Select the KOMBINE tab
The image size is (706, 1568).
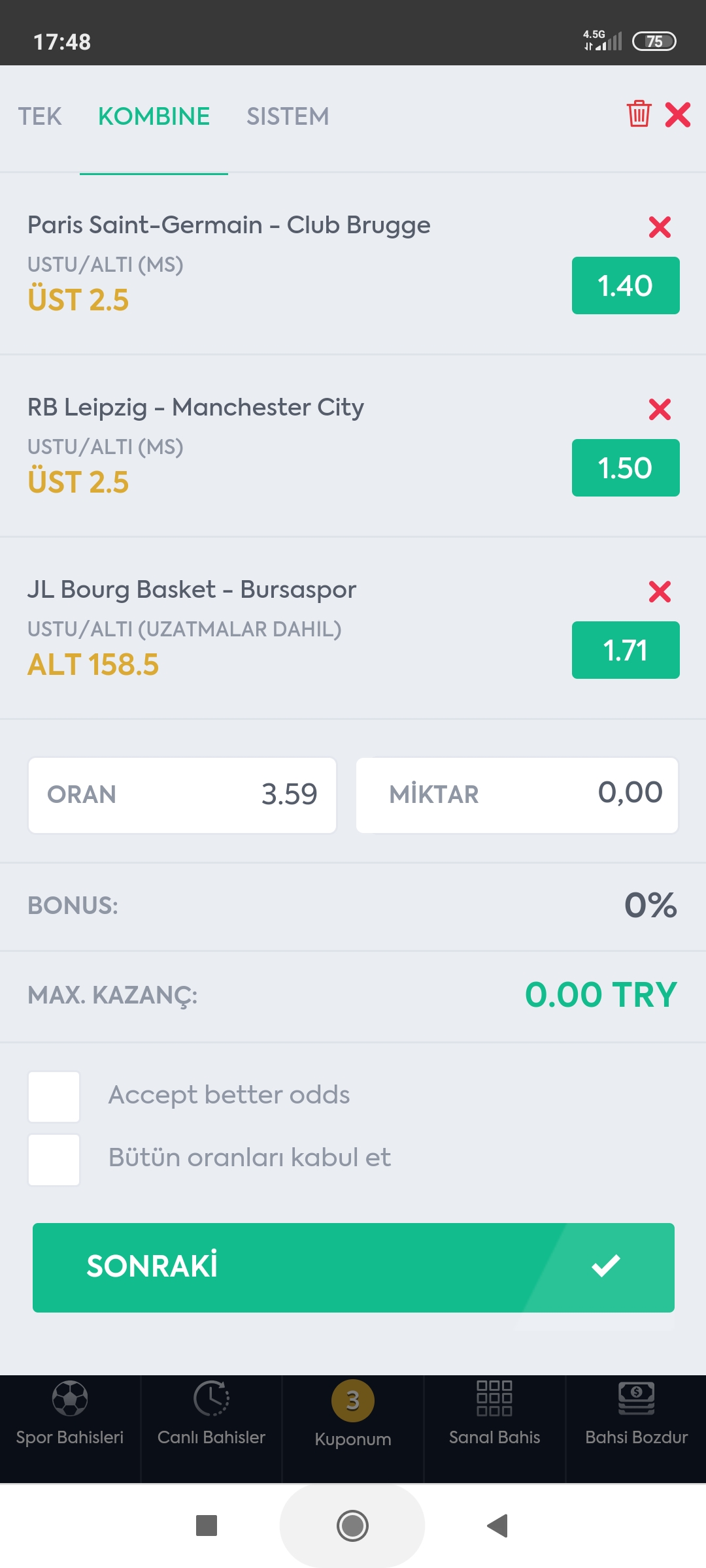point(154,116)
